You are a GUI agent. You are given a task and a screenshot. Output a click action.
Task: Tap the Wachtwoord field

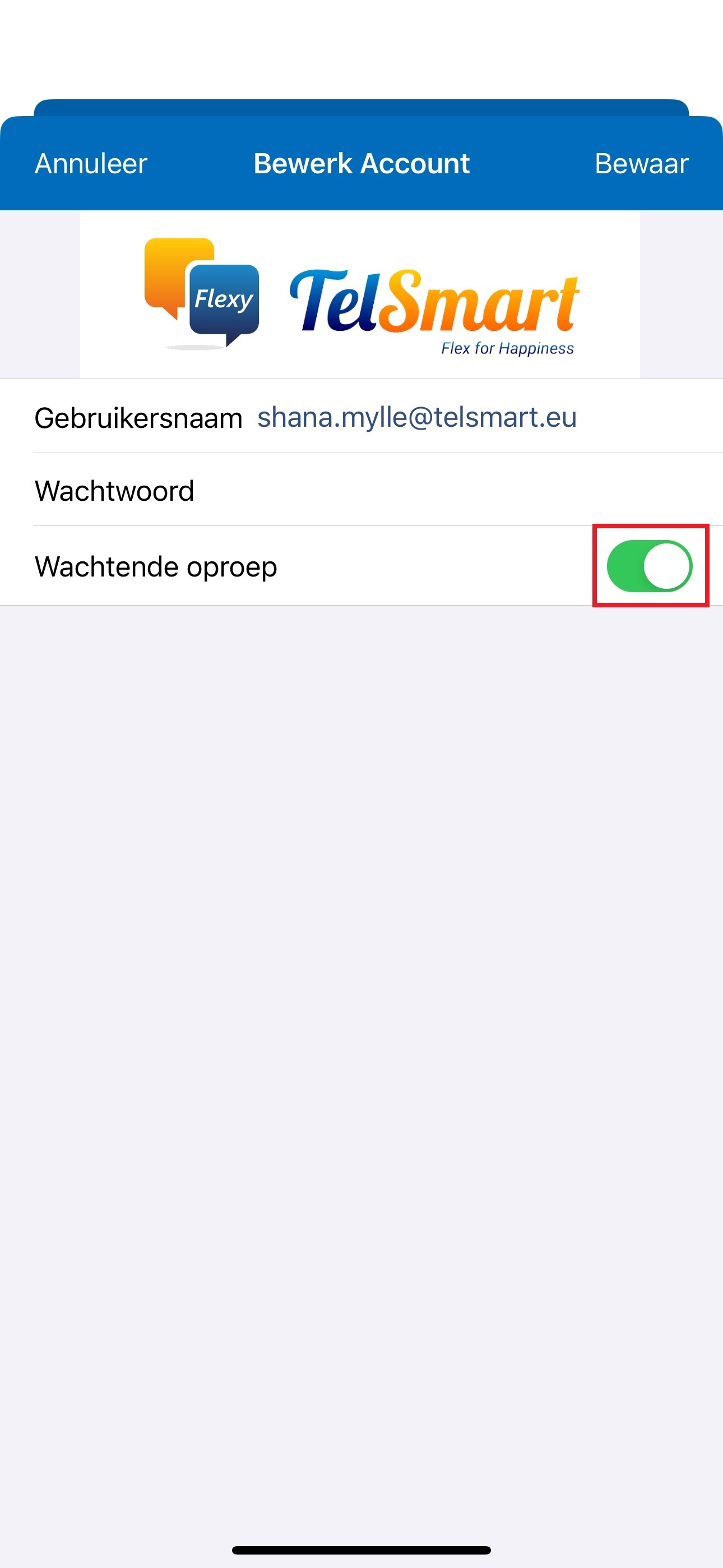pyautogui.click(x=426, y=491)
